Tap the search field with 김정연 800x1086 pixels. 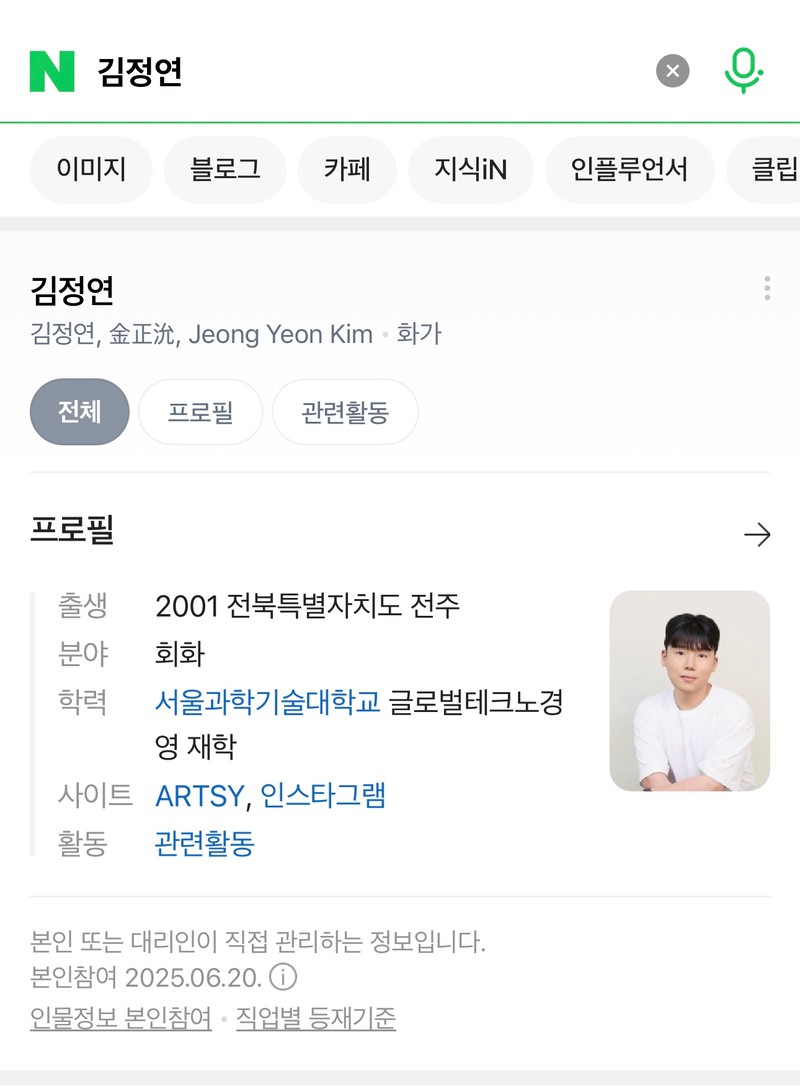coord(350,71)
